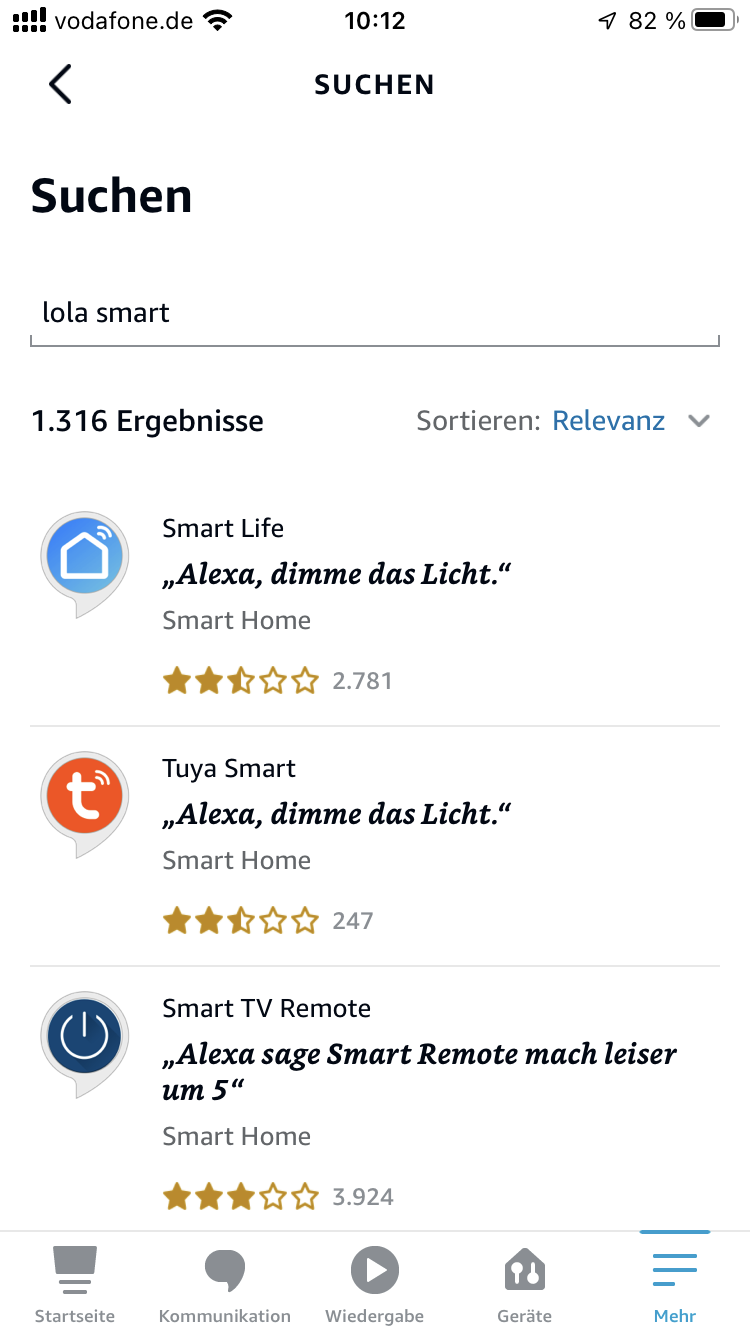
Task: Rate Smart TV Remote via its stars
Action: pos(240,1195)
